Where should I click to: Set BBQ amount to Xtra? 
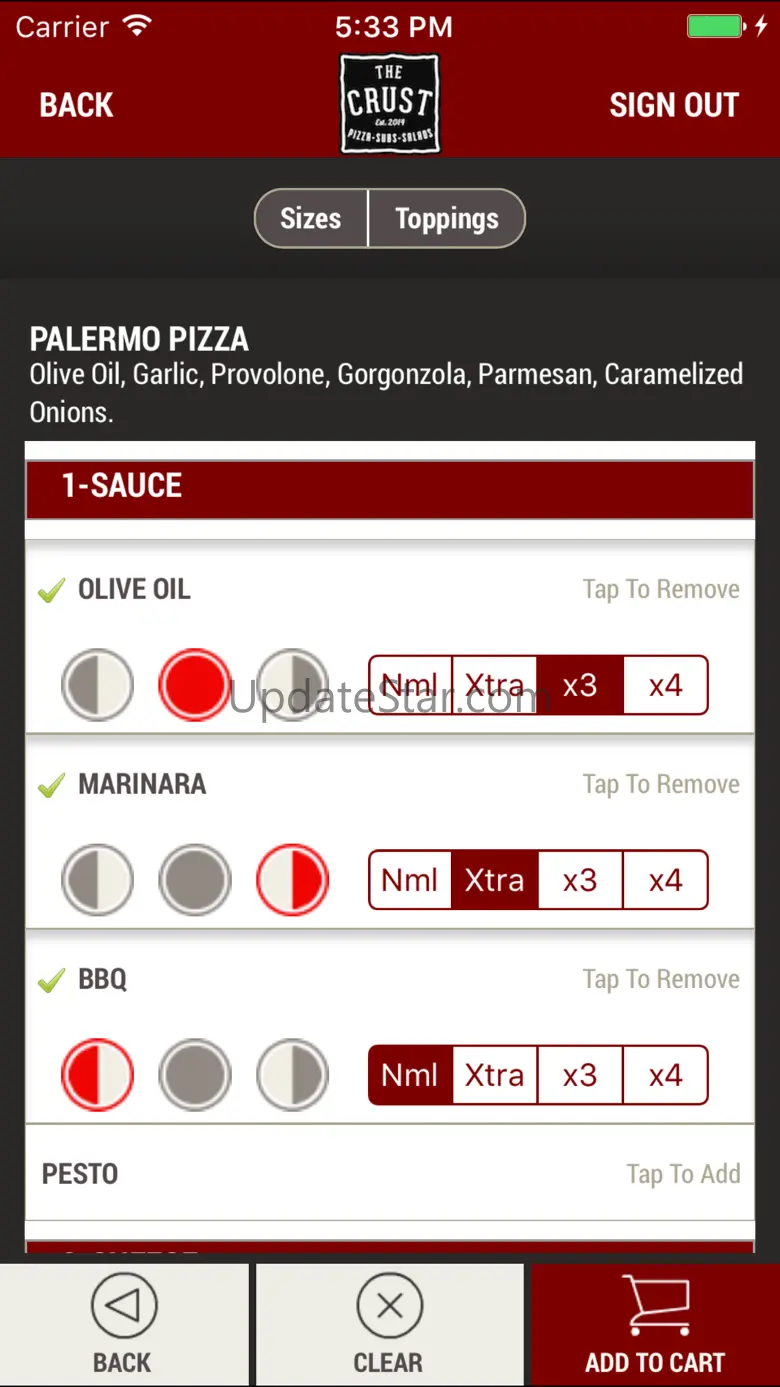tap(495, 1075)
